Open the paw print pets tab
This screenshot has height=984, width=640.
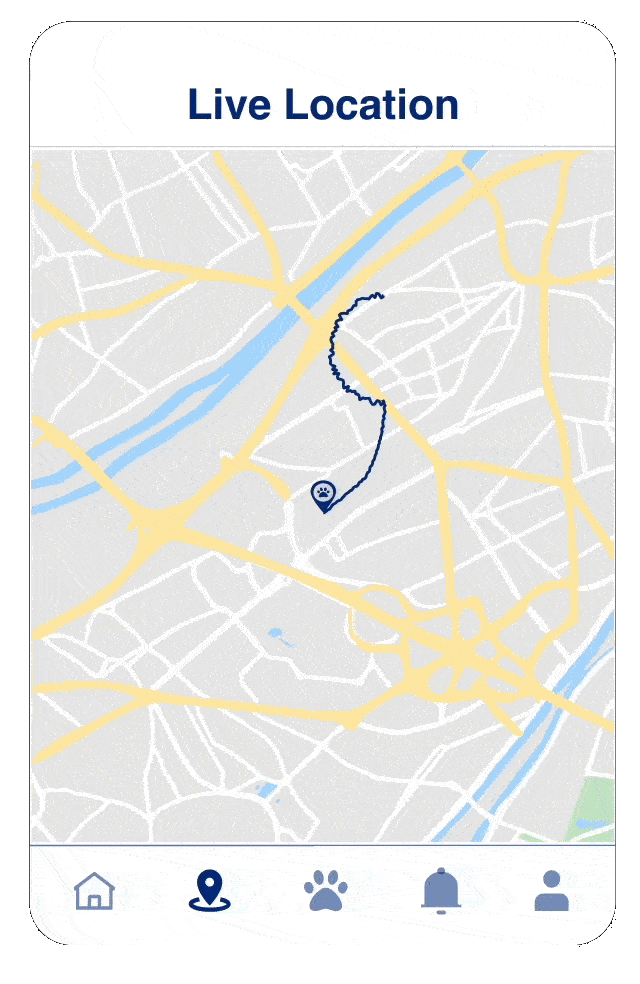coord(326,890)
